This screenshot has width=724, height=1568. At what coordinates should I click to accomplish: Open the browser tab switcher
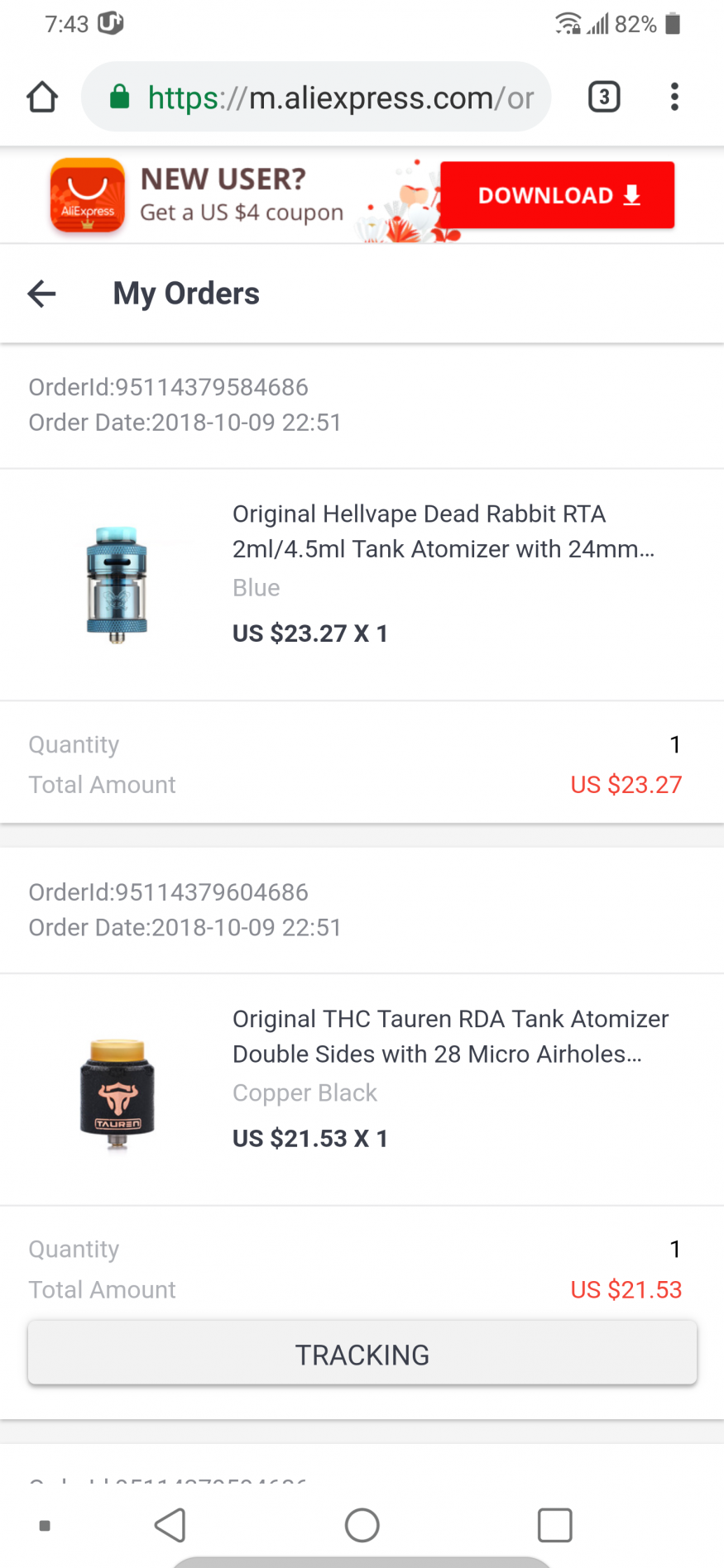point(604,97)
